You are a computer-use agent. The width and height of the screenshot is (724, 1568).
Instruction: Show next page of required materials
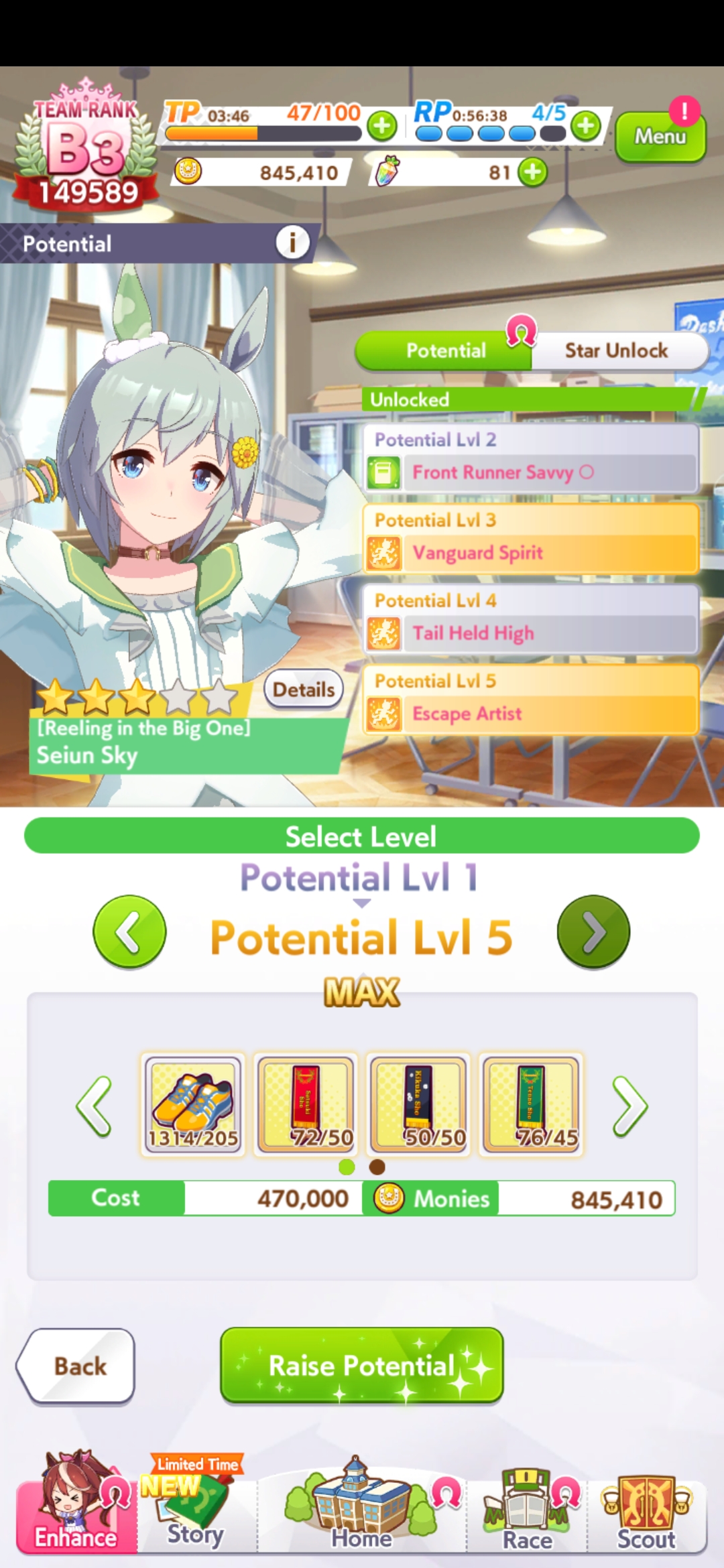coord(629,1106)
